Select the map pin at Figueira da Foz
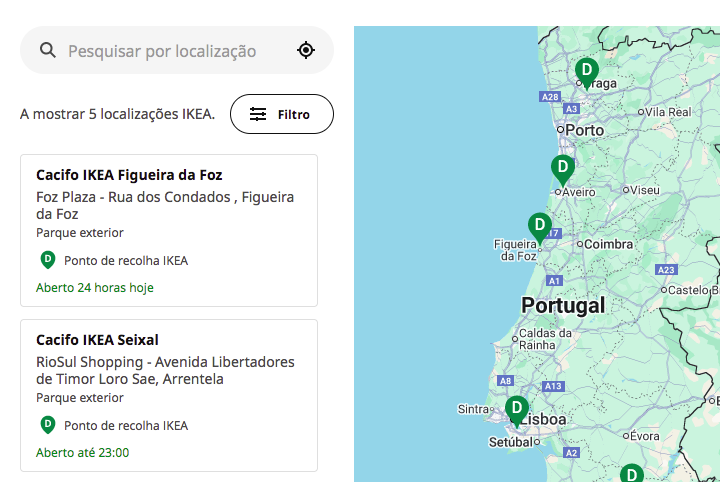The height and width of the screenshot is (482, 720). pyautogui.click(x=540, y=226)
